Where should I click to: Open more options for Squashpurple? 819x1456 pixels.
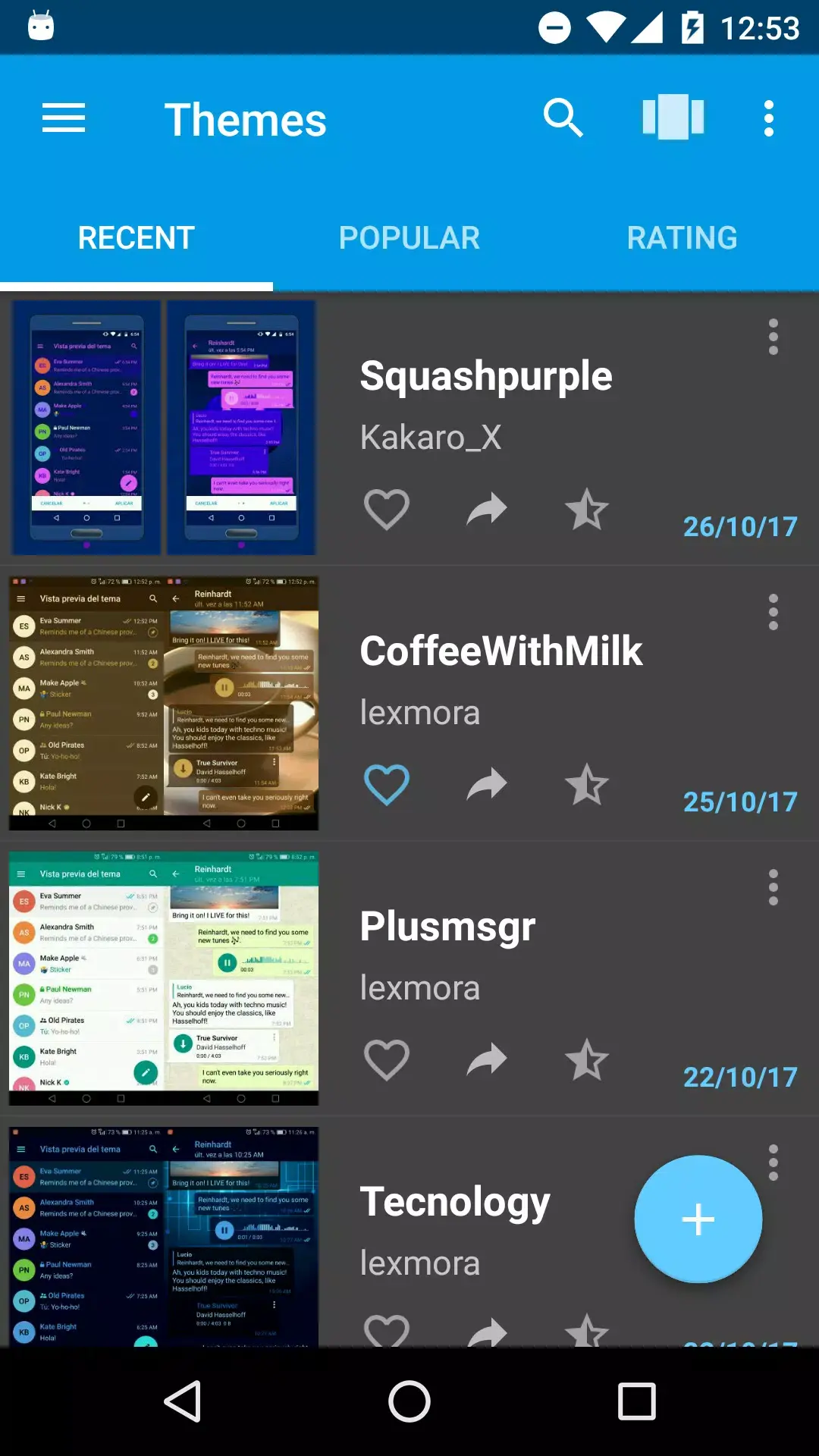[x=773, y=337]
